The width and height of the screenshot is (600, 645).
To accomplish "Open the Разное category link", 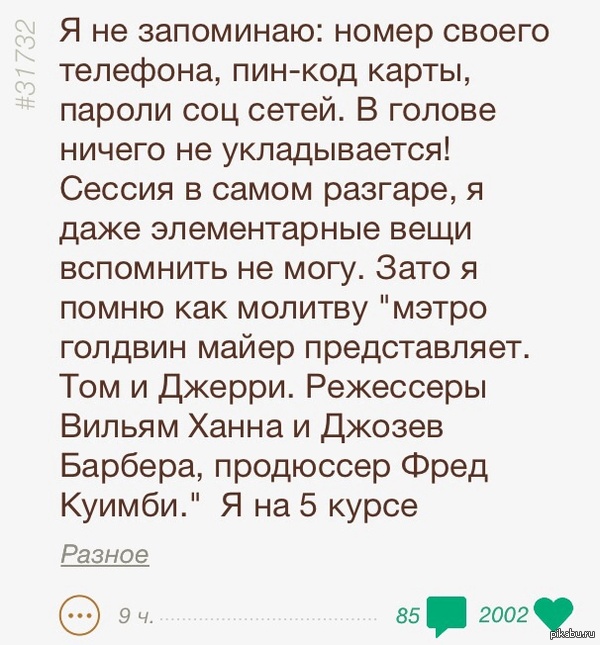I will click(x=105, y=553).
